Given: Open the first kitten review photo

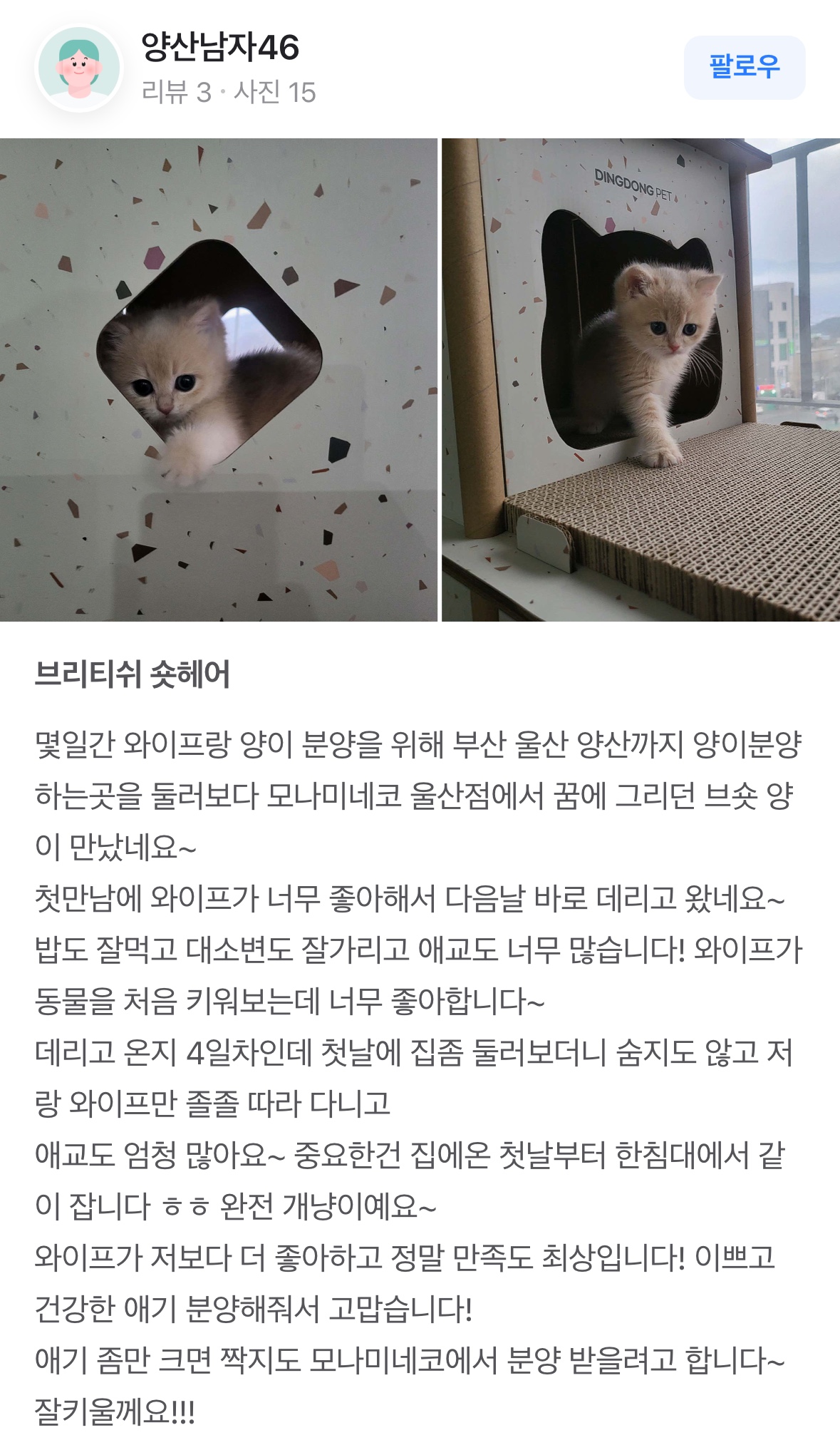Looking at the screenshot, I should click(x=218, y=379).
